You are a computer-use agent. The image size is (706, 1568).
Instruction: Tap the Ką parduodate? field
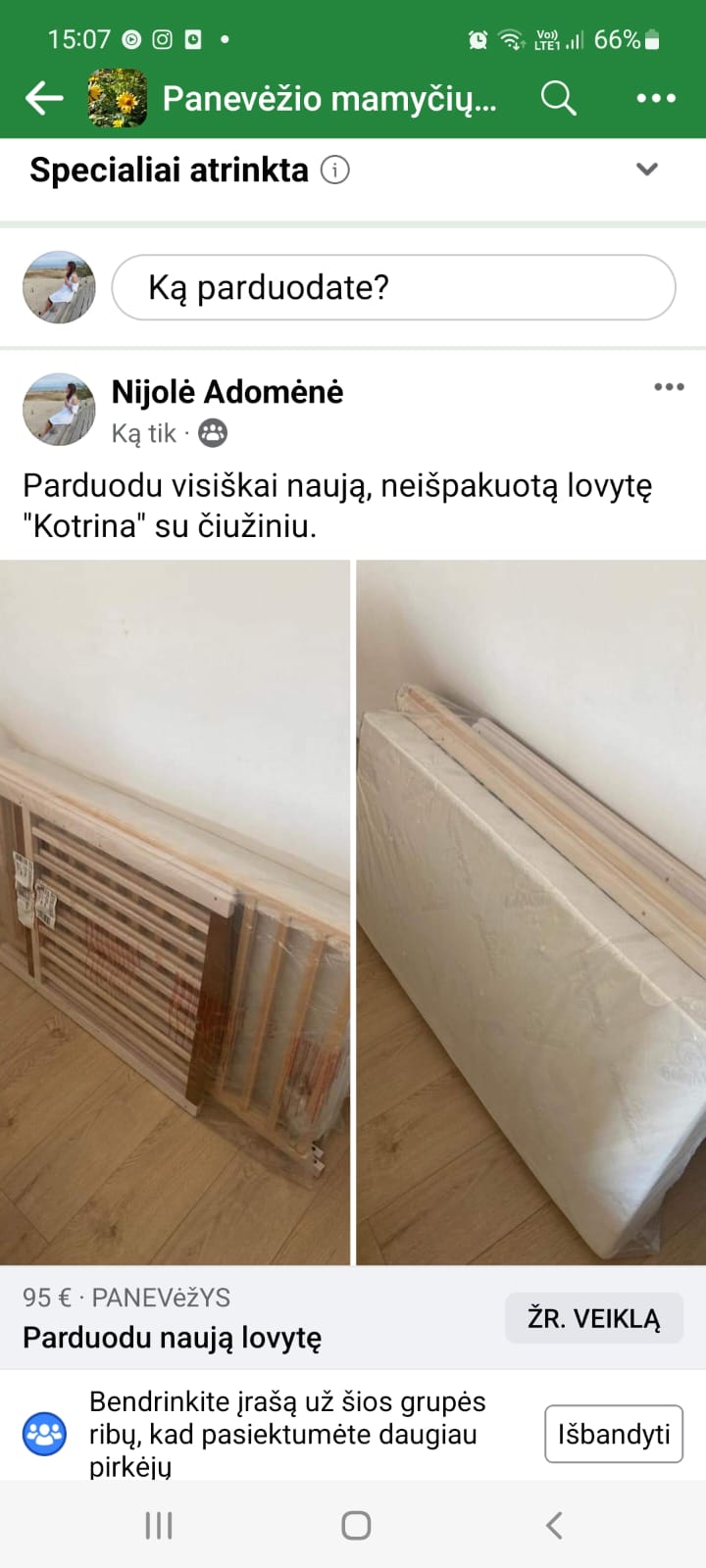click(393, 287)
